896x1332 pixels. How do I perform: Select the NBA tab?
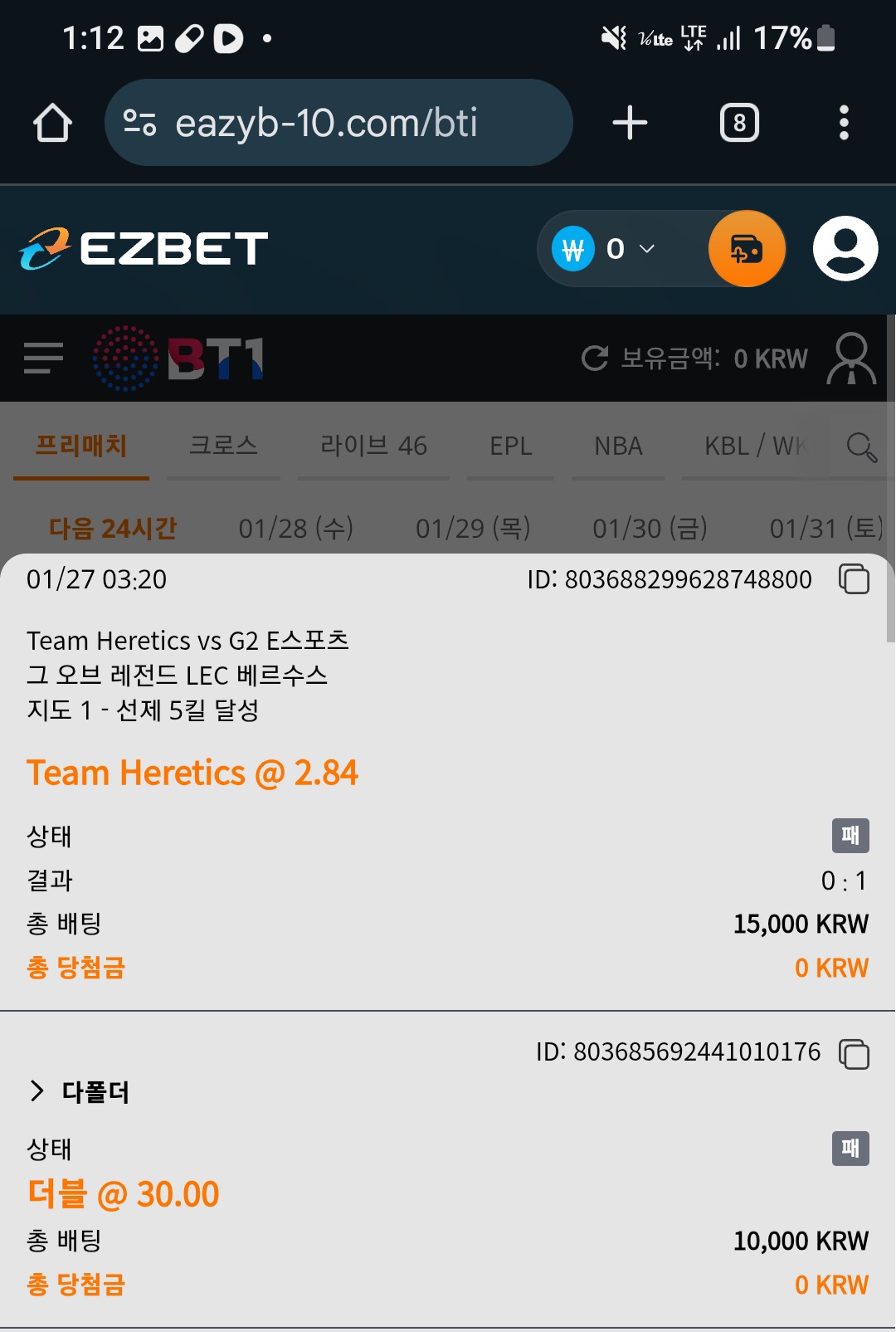(x=618, y=446)
